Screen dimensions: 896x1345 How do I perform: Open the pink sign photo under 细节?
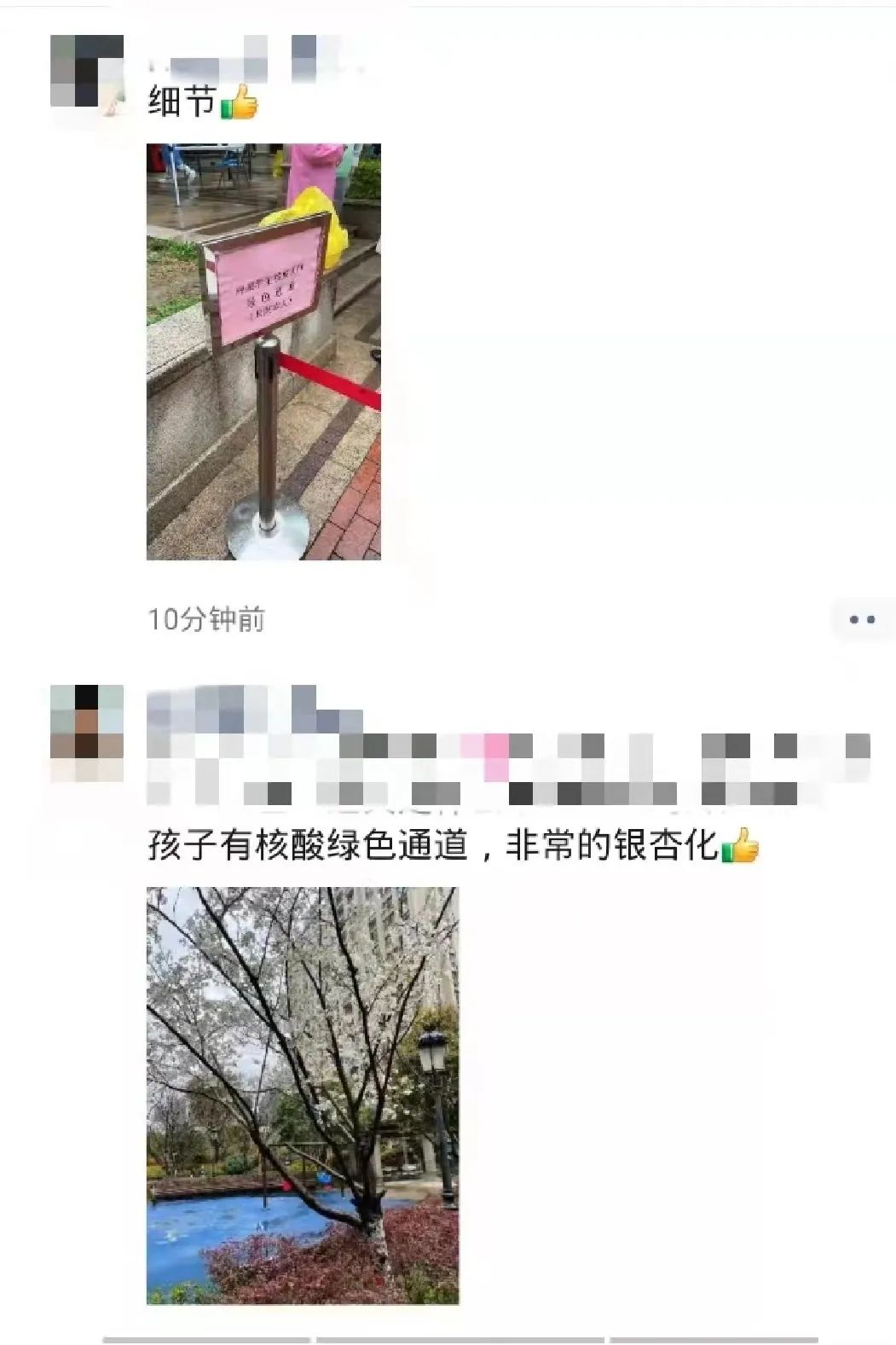click(x=263, y=351)
